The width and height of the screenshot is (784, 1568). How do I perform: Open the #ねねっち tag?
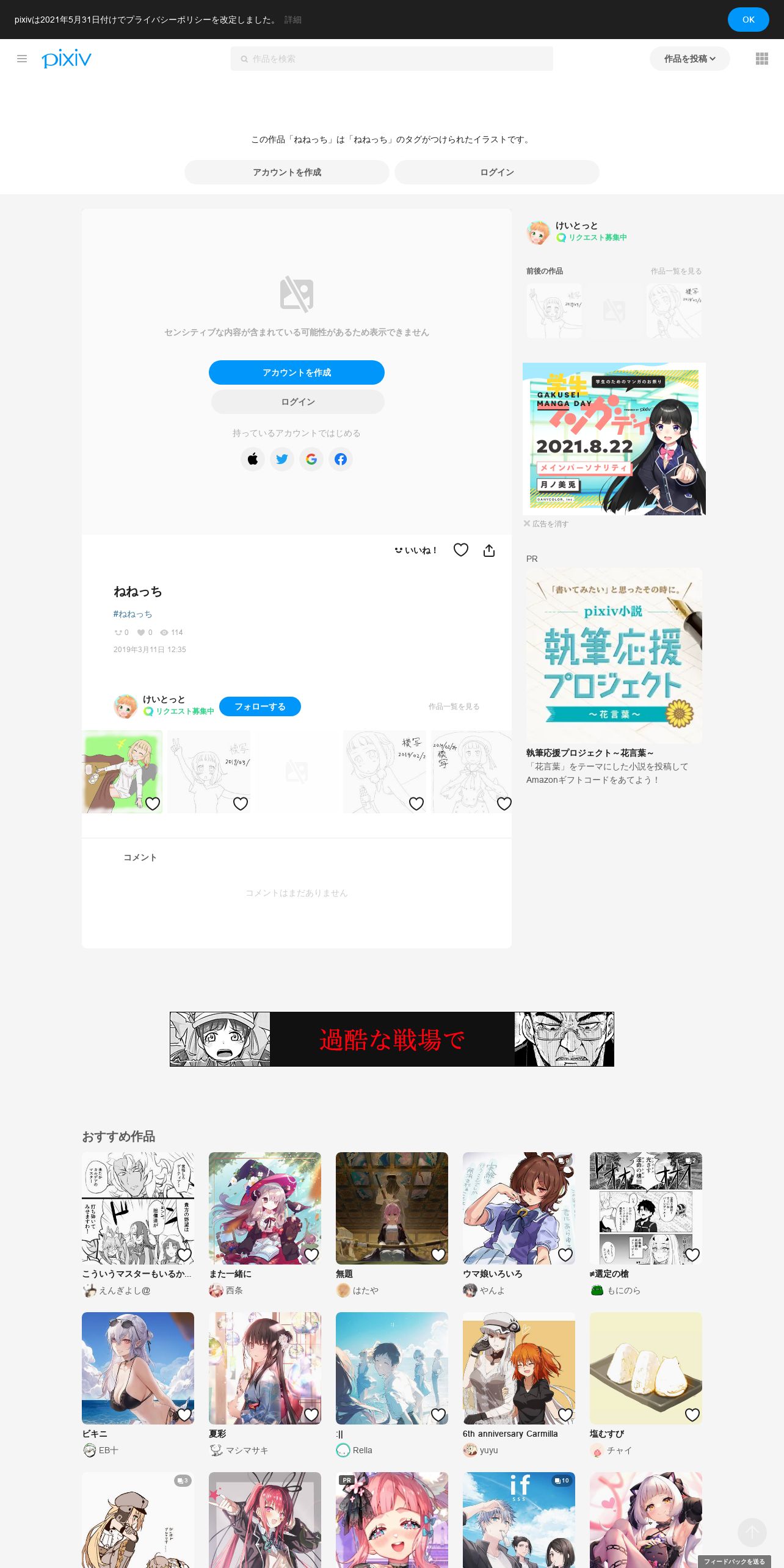point(132,614)
